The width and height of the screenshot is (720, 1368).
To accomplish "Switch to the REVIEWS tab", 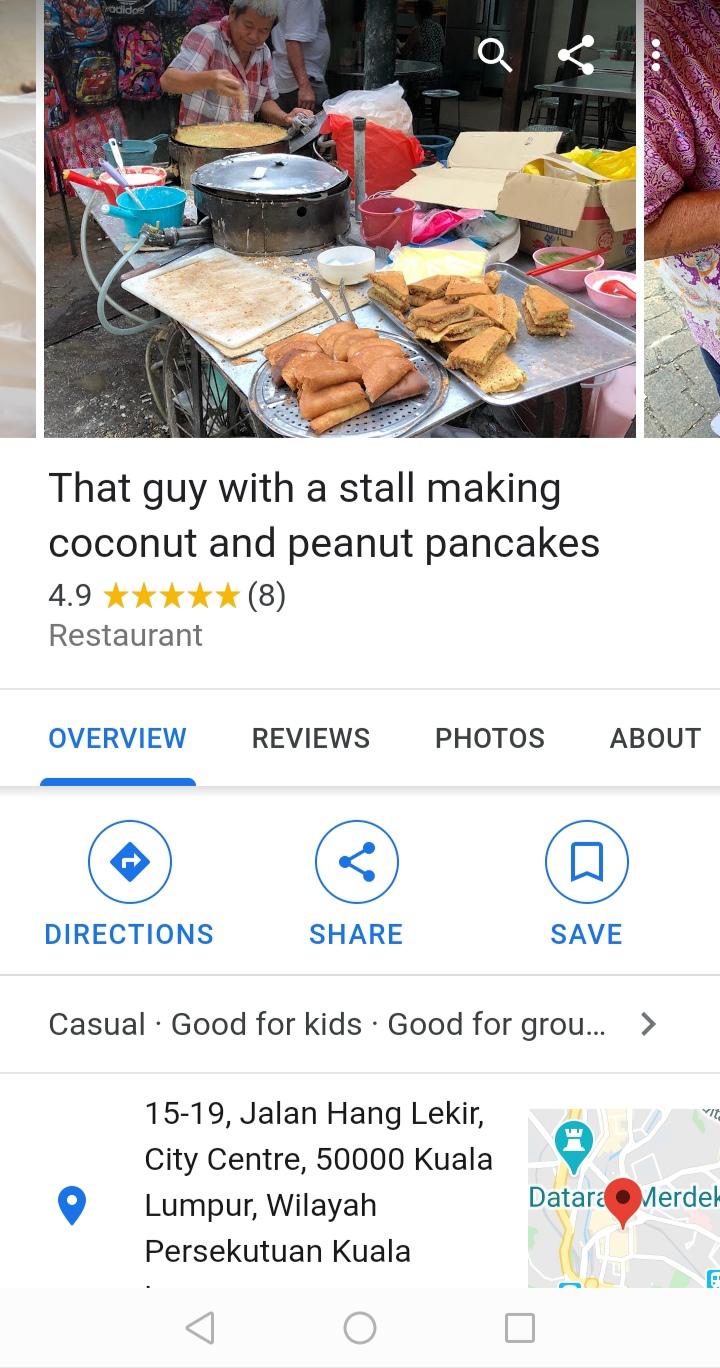I will tap(310, 738).
